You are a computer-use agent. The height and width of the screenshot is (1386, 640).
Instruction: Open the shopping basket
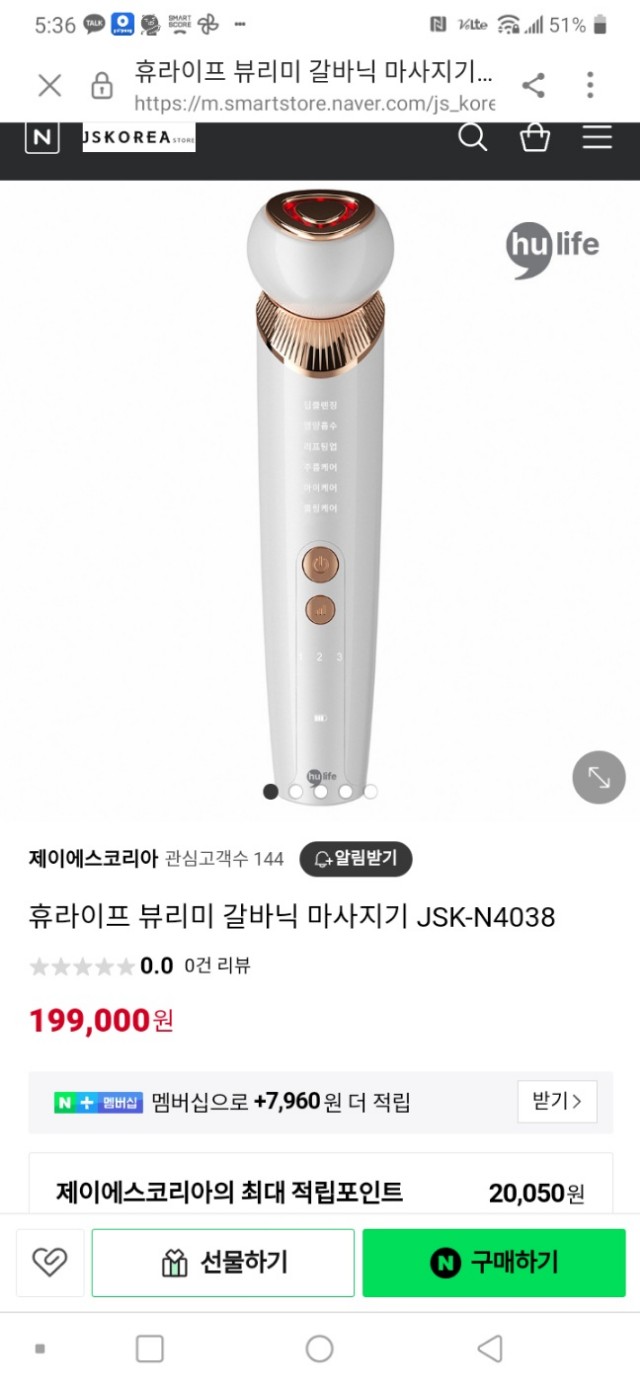[x=535, y=137]
